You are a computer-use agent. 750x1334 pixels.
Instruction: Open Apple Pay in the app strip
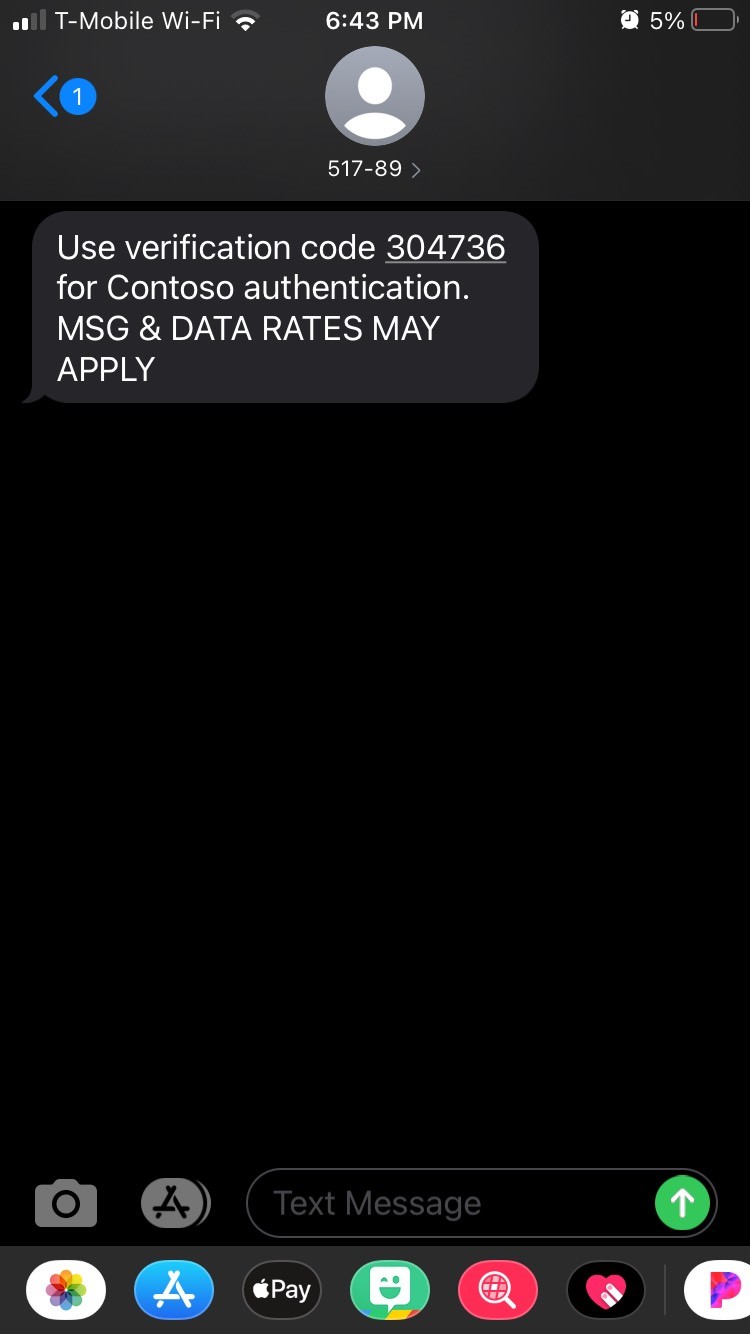point(282,1290)
